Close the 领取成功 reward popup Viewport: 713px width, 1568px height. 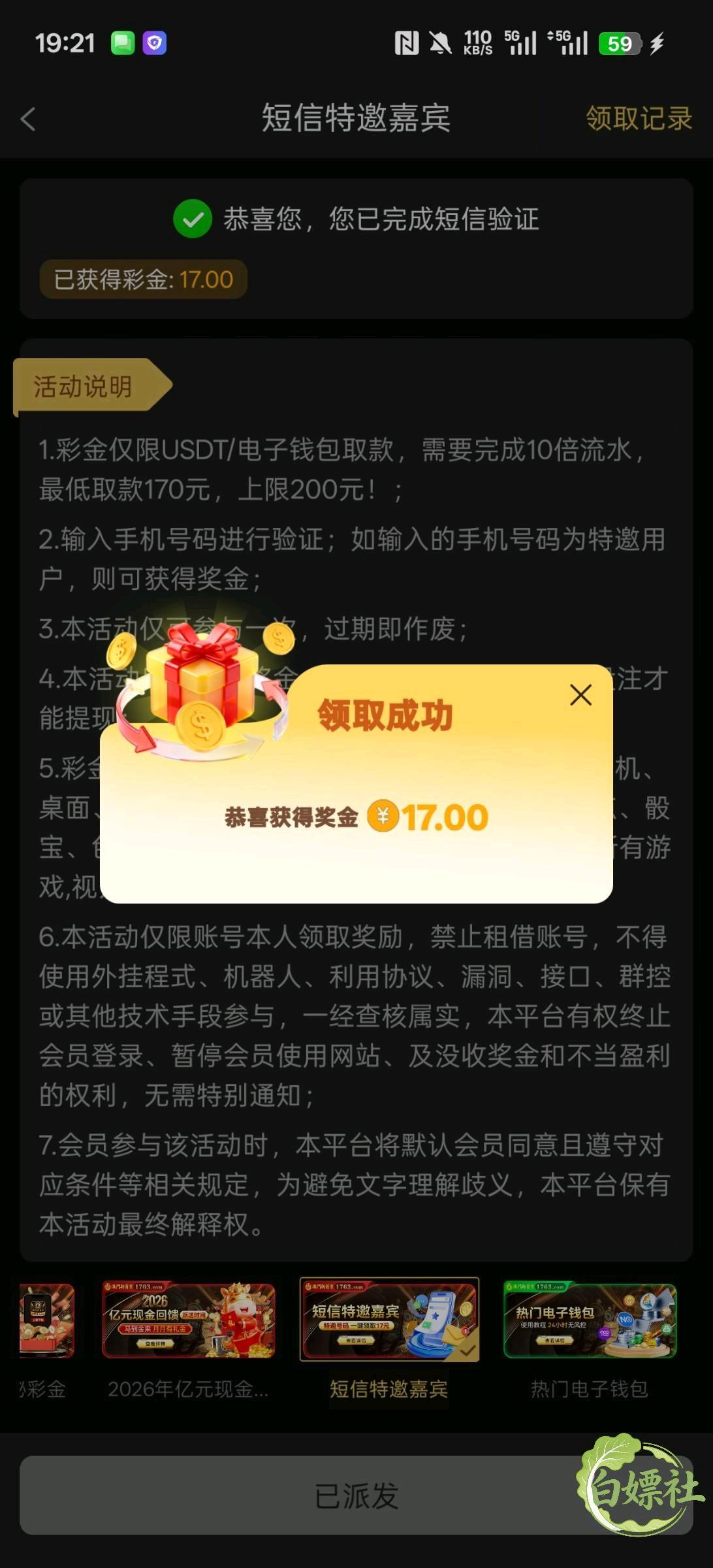(x=580, y=694)
